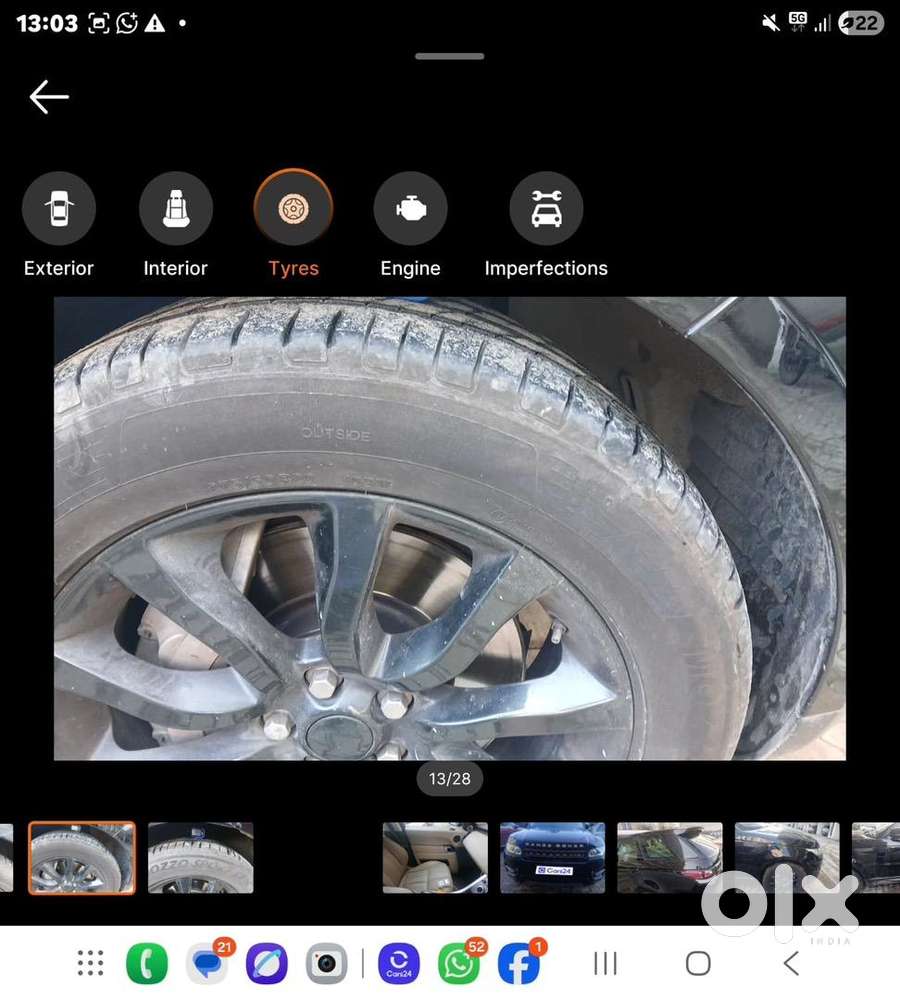
Task: View the Land Rover front view thumbnail
Action: coord(553,857)
